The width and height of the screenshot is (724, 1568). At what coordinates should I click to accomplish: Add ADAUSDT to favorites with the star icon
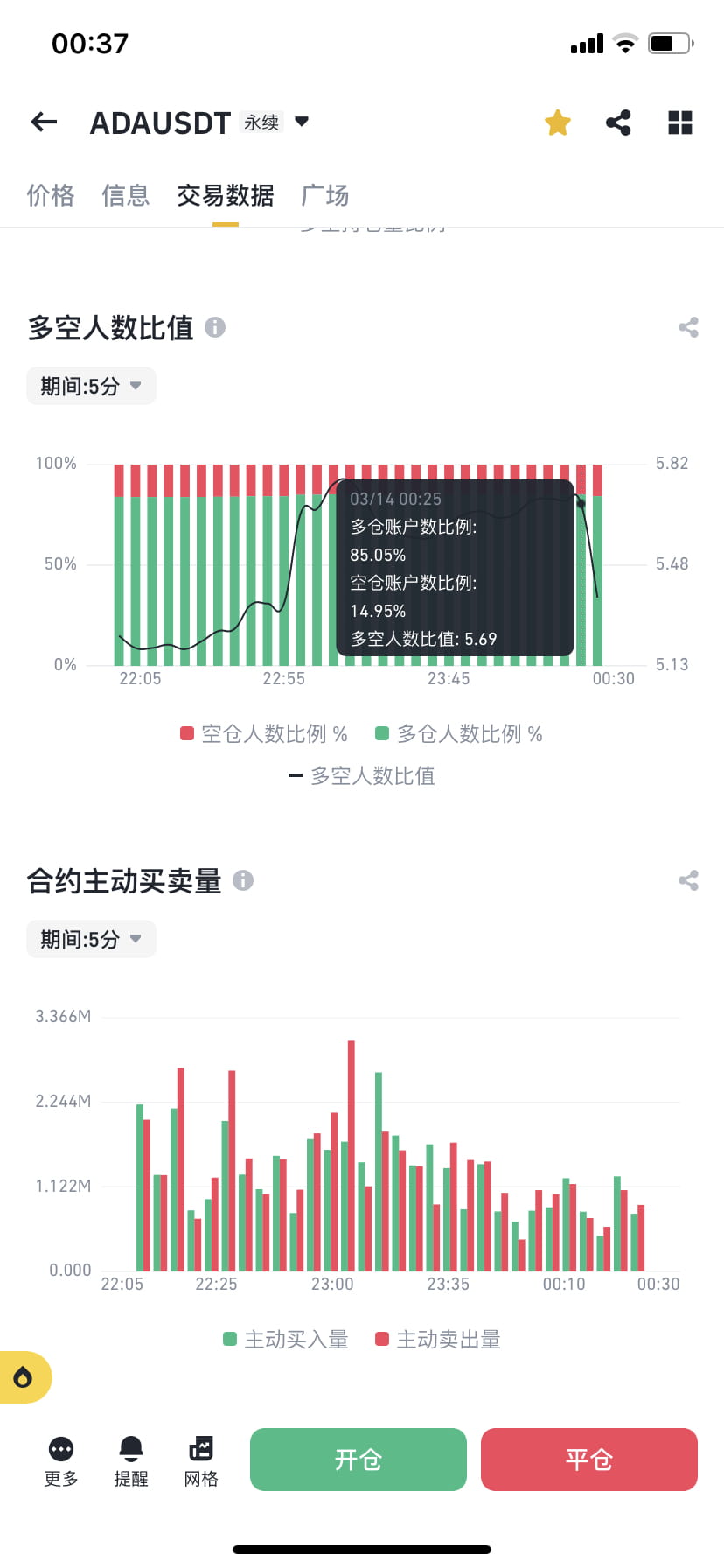pos(557,122)
